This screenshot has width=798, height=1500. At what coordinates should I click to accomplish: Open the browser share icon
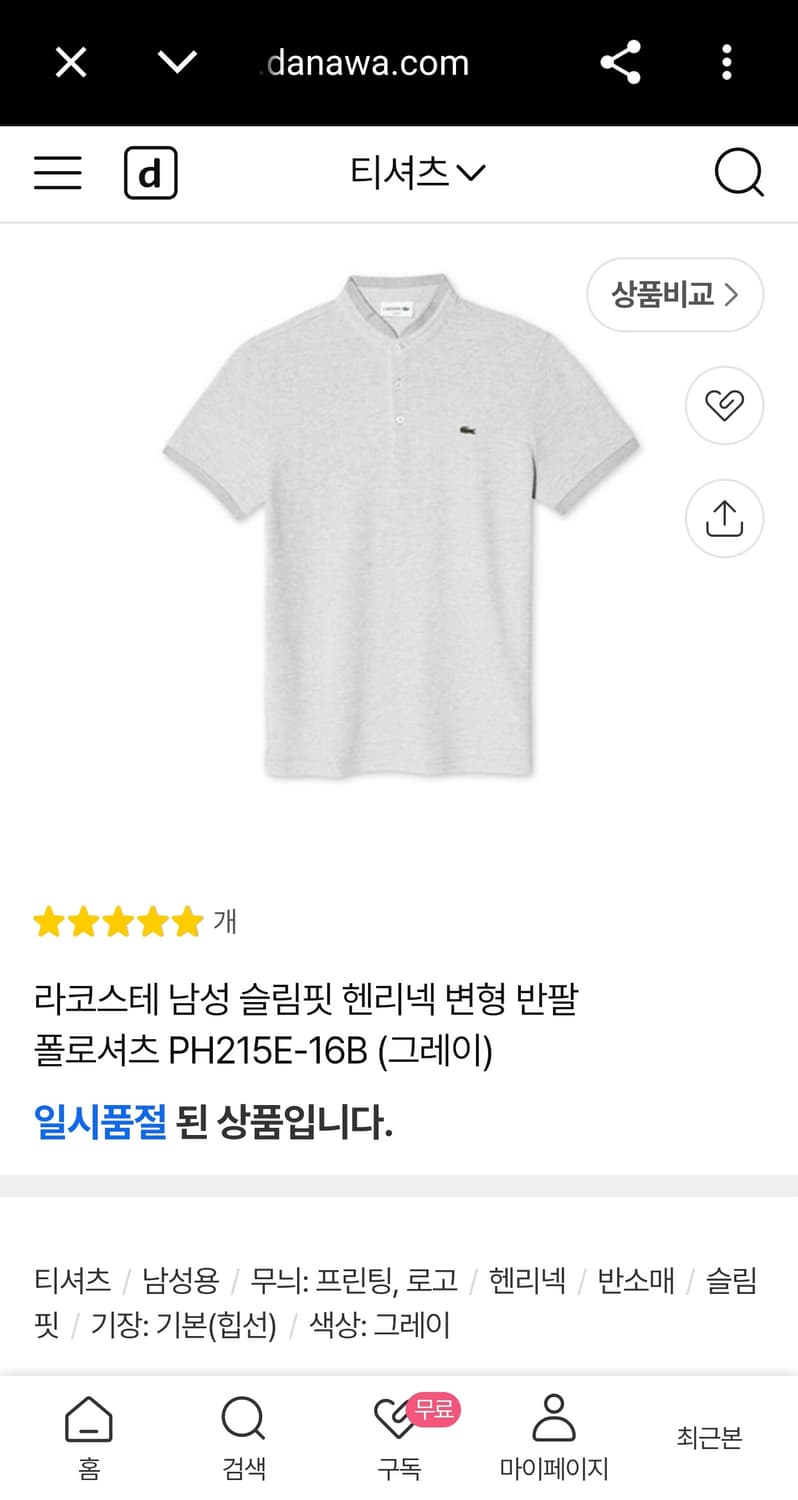620,62
